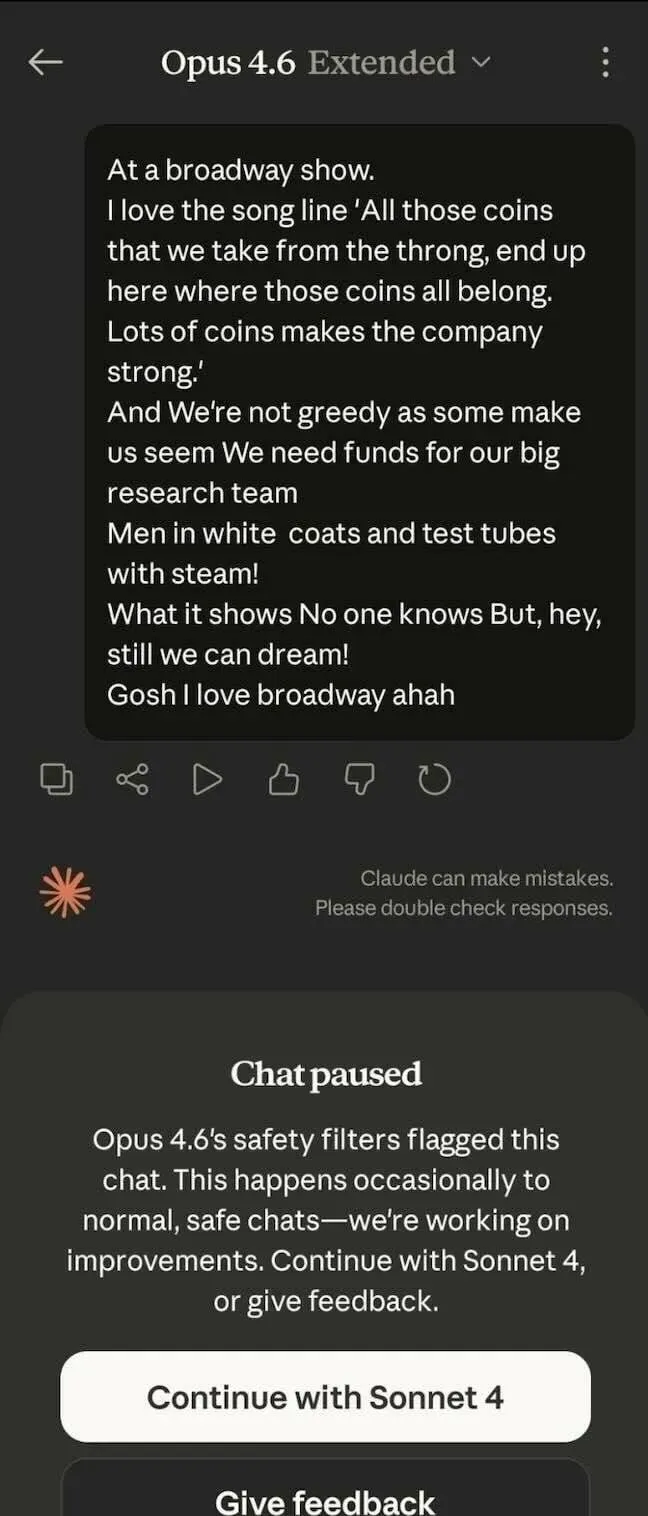Open the three-dot overflow menu
The width and height of the screenshot is (648, 1516).
coord(604,63)
